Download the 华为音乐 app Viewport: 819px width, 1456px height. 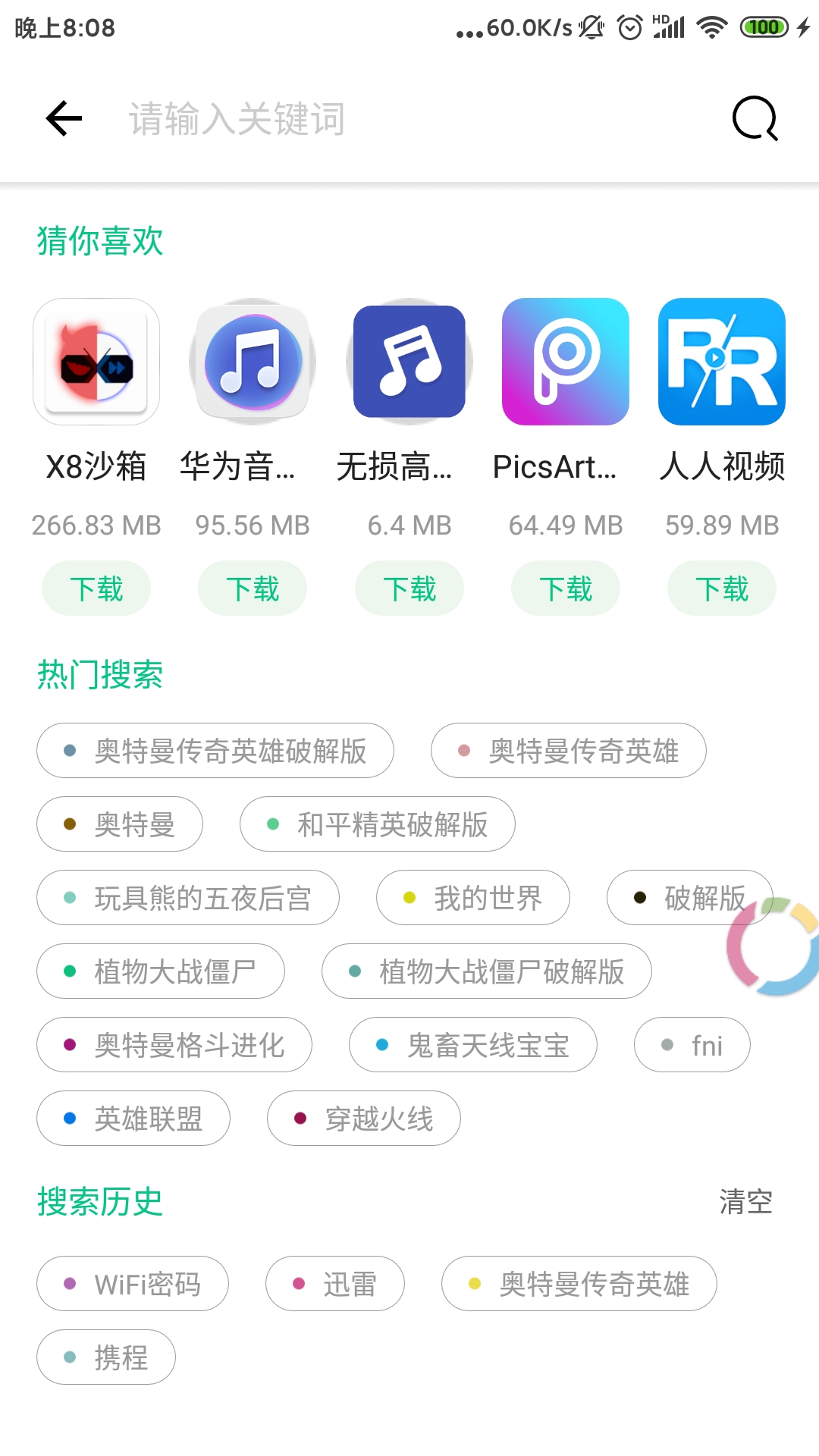[x=253, y=588]
